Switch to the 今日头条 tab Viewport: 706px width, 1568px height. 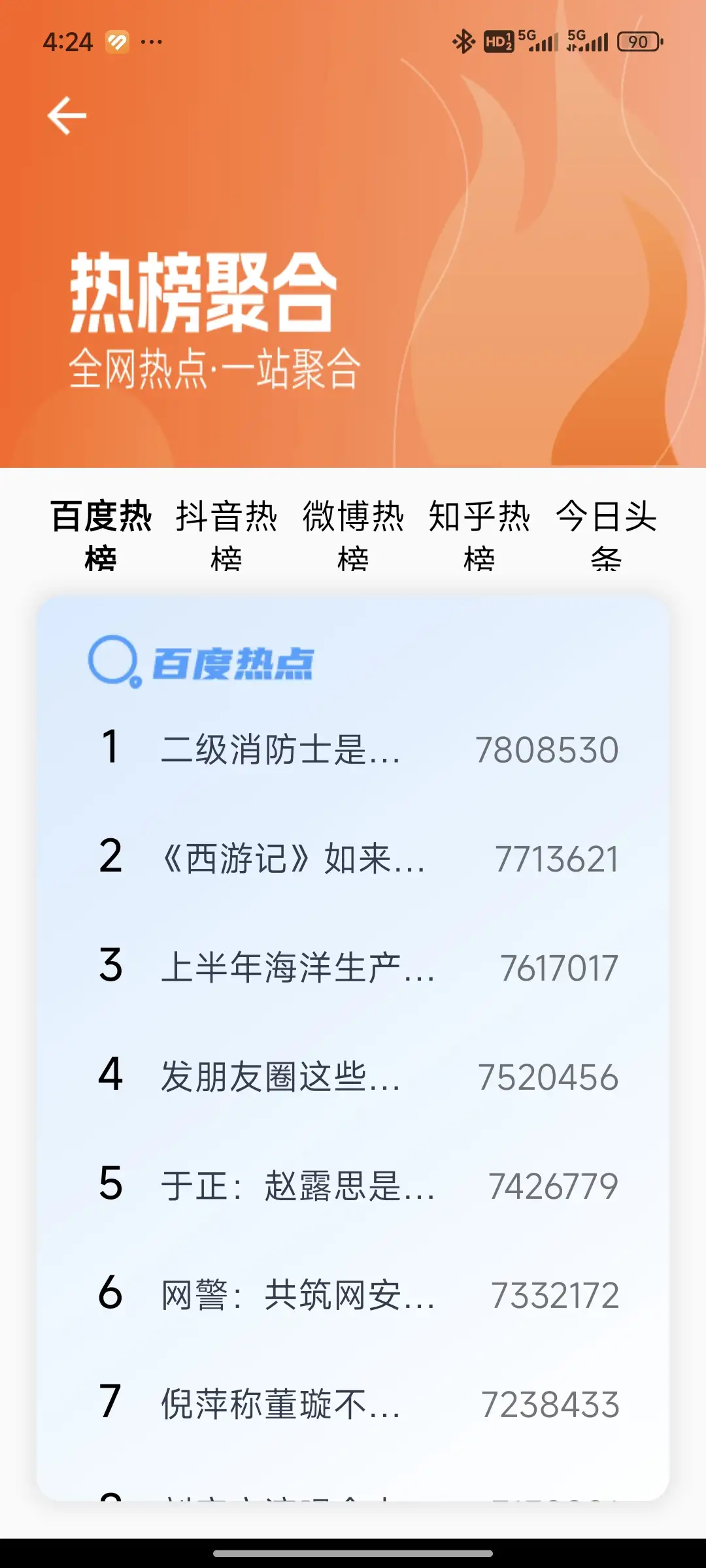[x=607, y=536]
